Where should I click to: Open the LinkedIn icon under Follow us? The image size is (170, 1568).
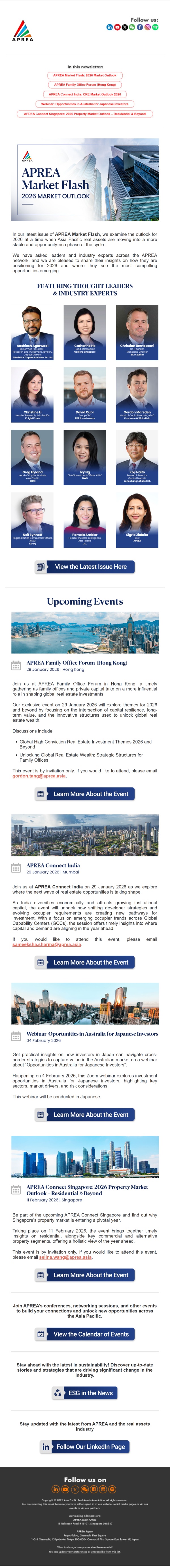pos(110,27)
